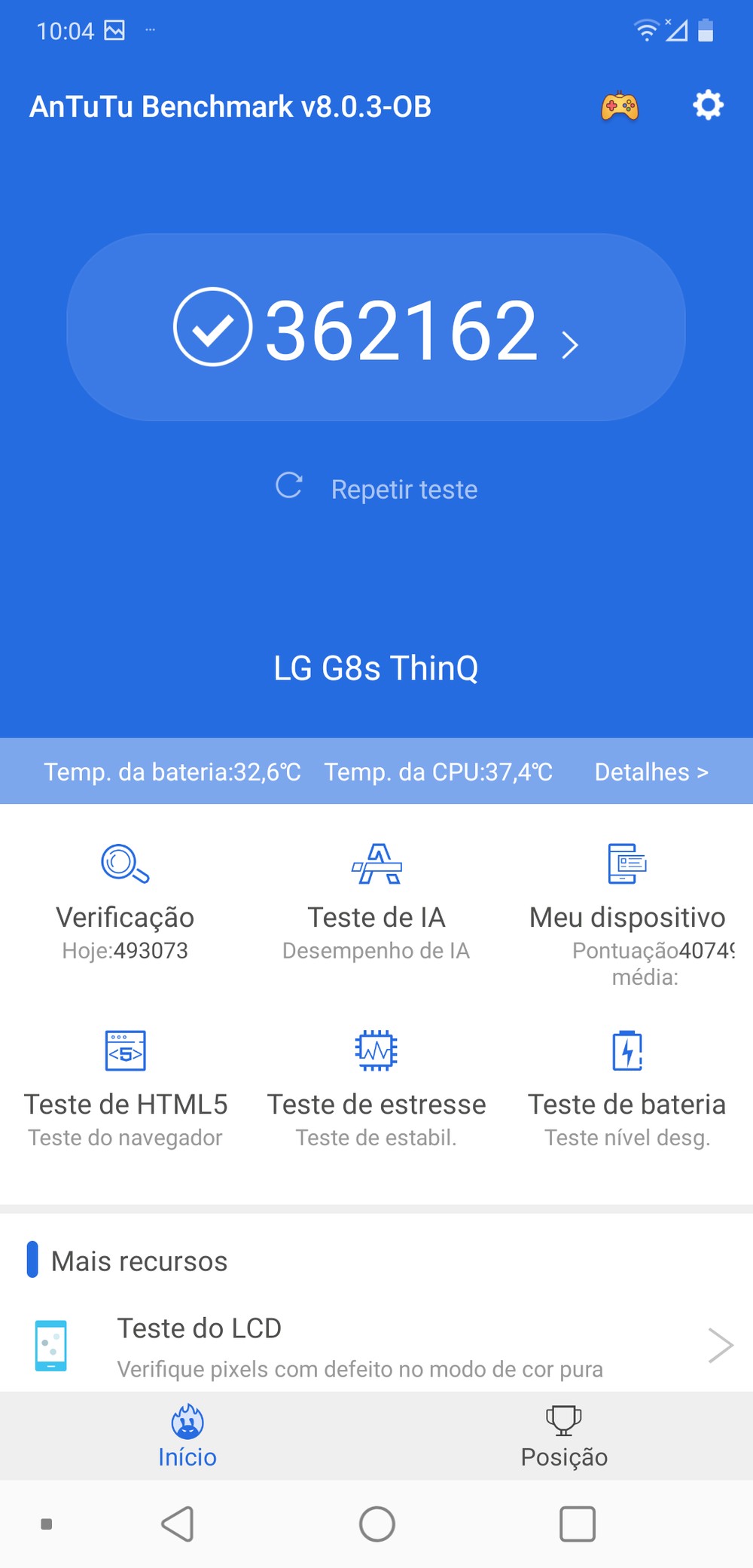Start Teste de estresse stability test
Viewport: 753px width, 1568px height.
(x=376, y=1087)
